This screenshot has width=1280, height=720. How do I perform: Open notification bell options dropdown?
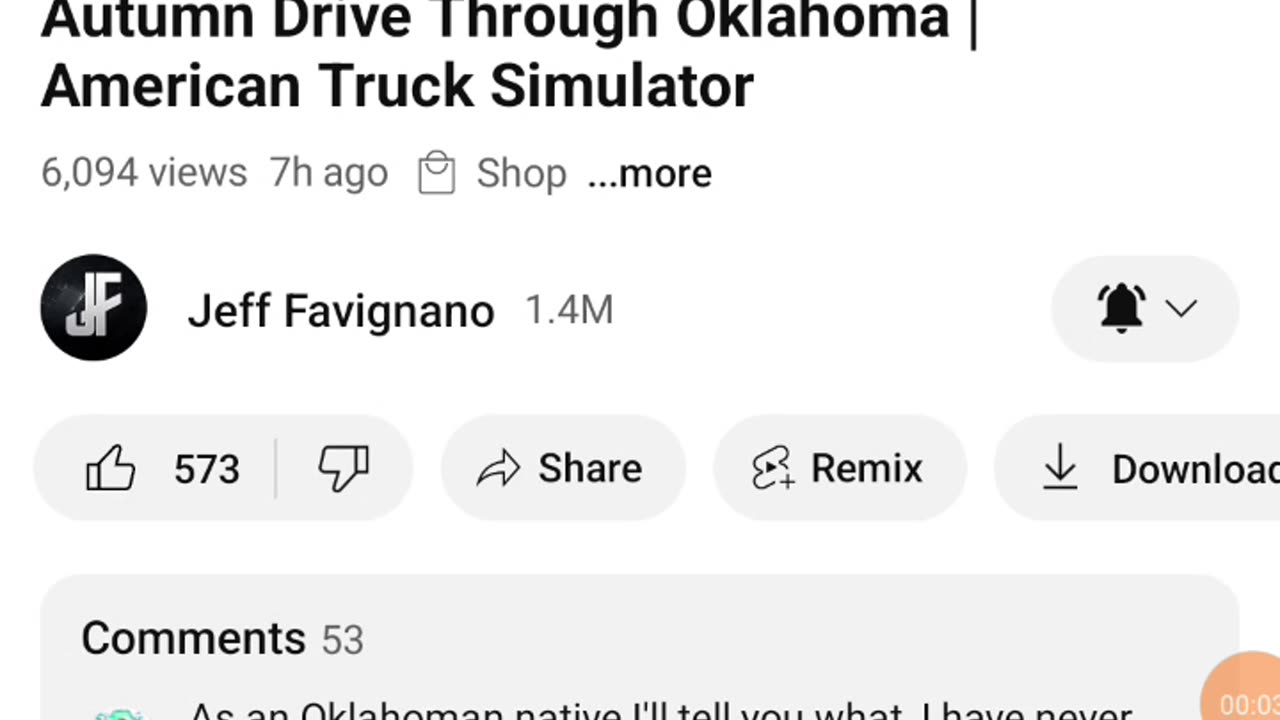tap(1145, 308)
